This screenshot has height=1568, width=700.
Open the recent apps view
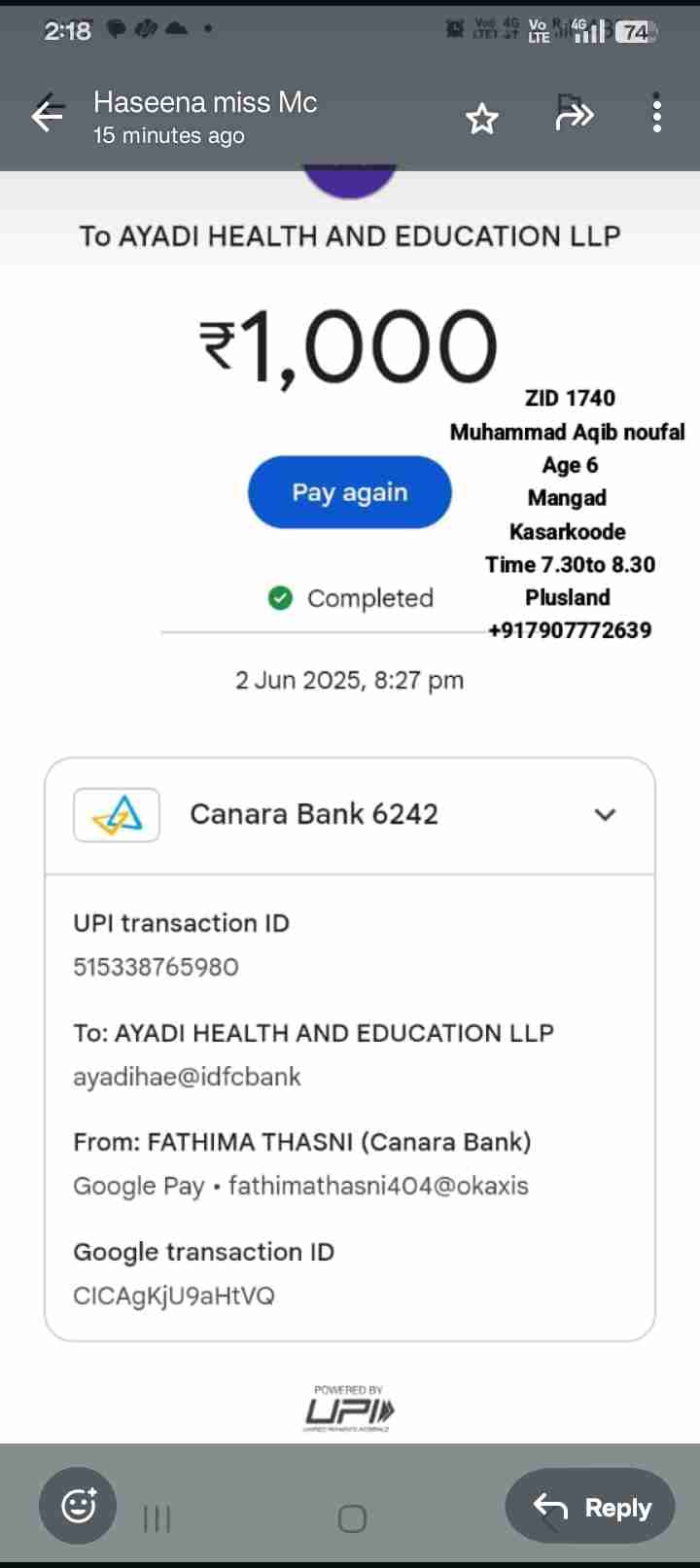pos(157,1518)
